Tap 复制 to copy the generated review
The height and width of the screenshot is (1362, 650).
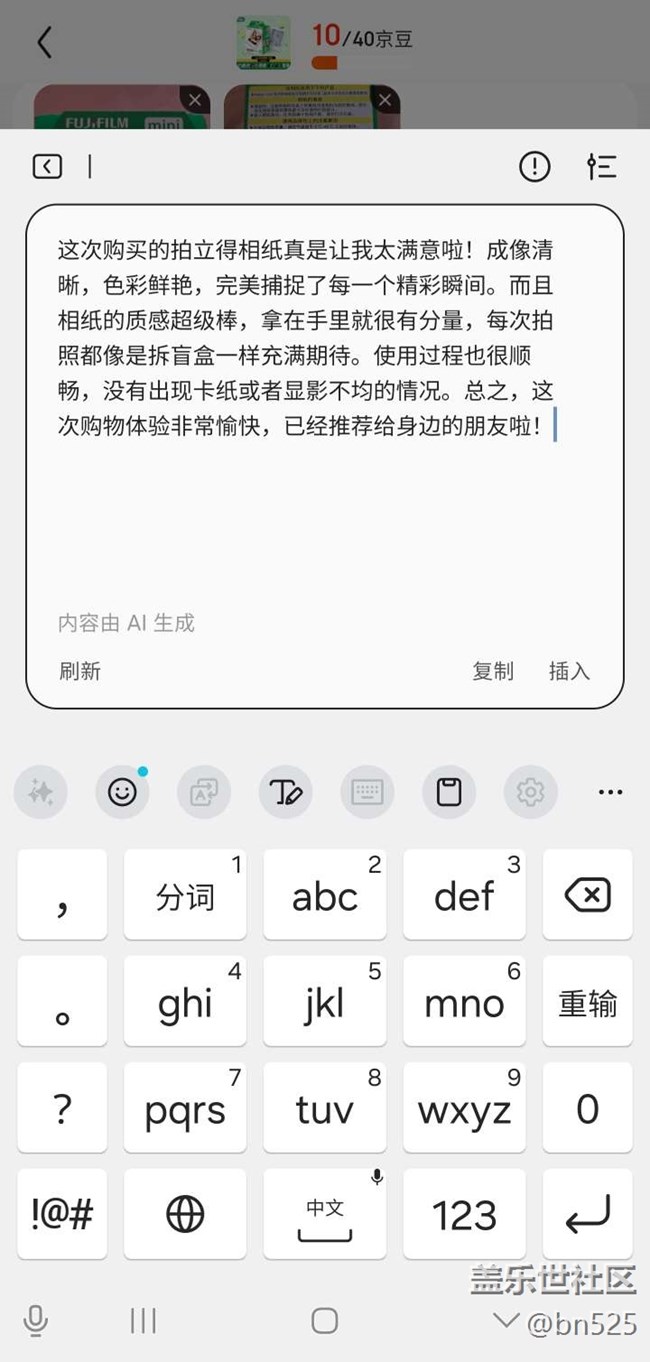pos(493,671)
